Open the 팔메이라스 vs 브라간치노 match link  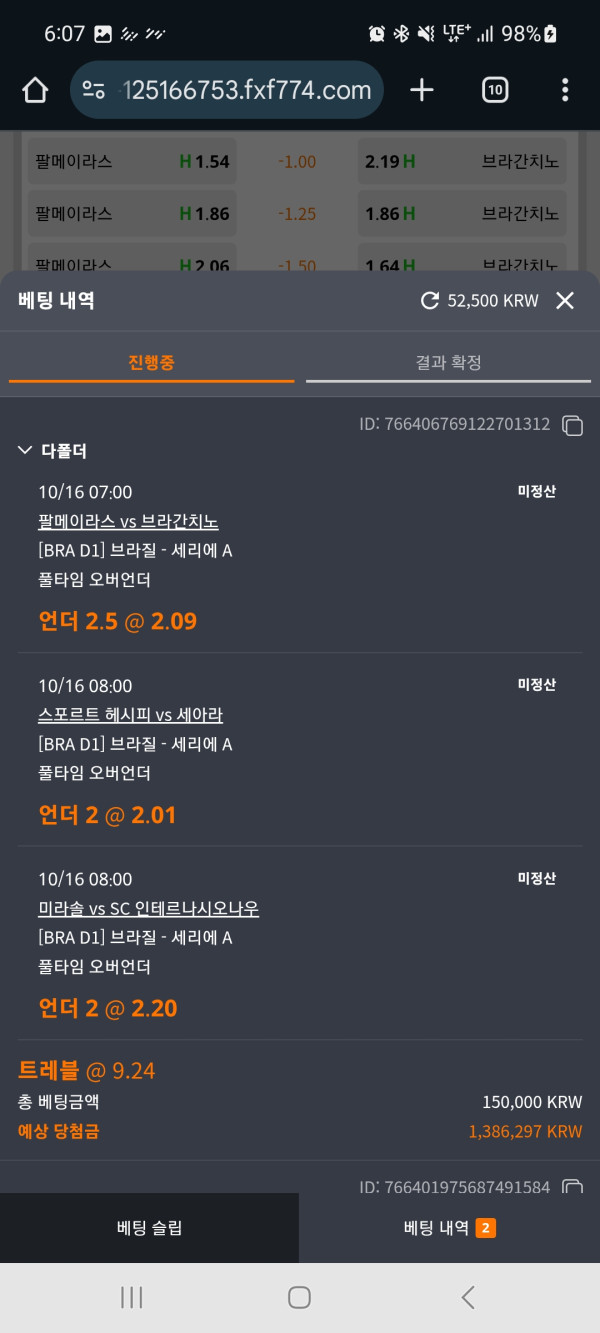tap(128, 521)
